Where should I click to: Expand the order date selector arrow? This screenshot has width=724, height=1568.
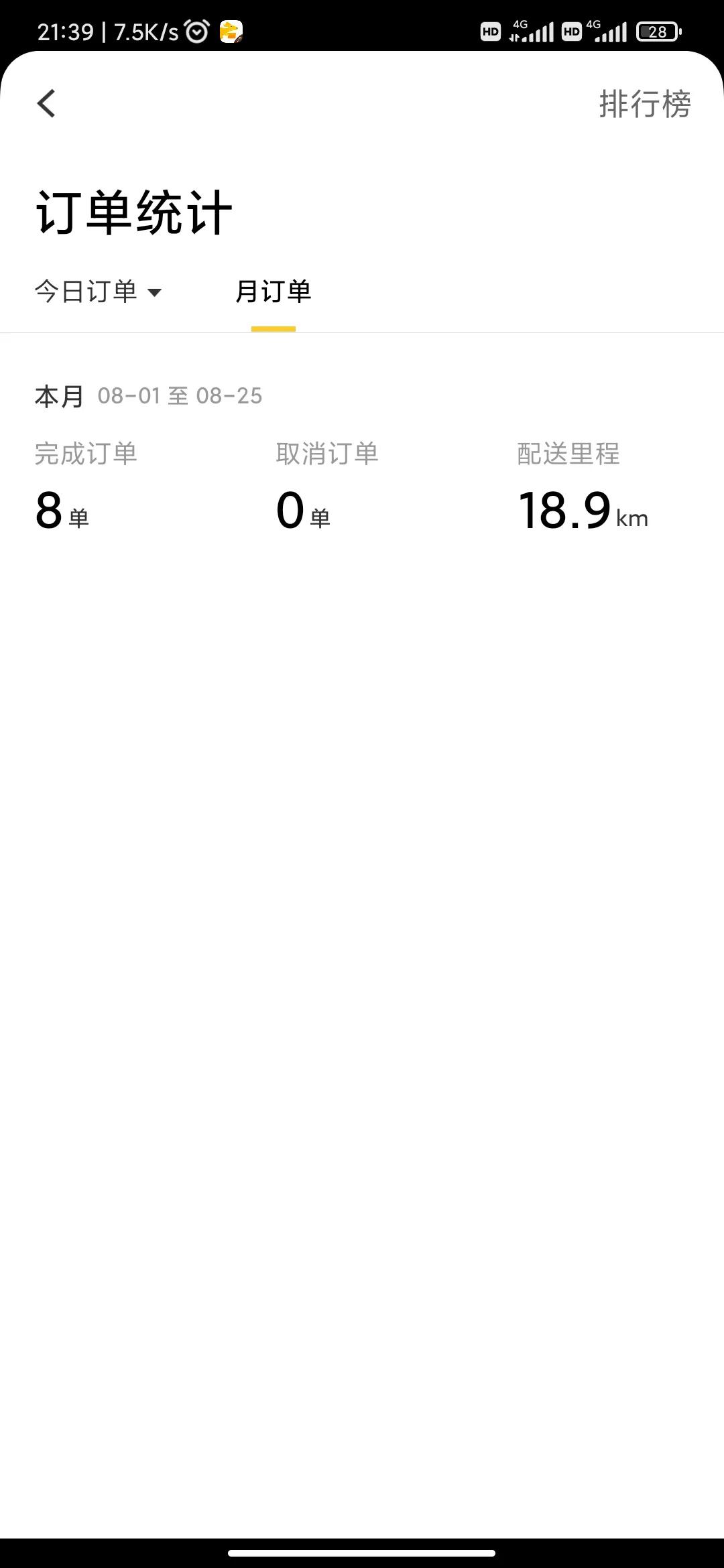156,293
